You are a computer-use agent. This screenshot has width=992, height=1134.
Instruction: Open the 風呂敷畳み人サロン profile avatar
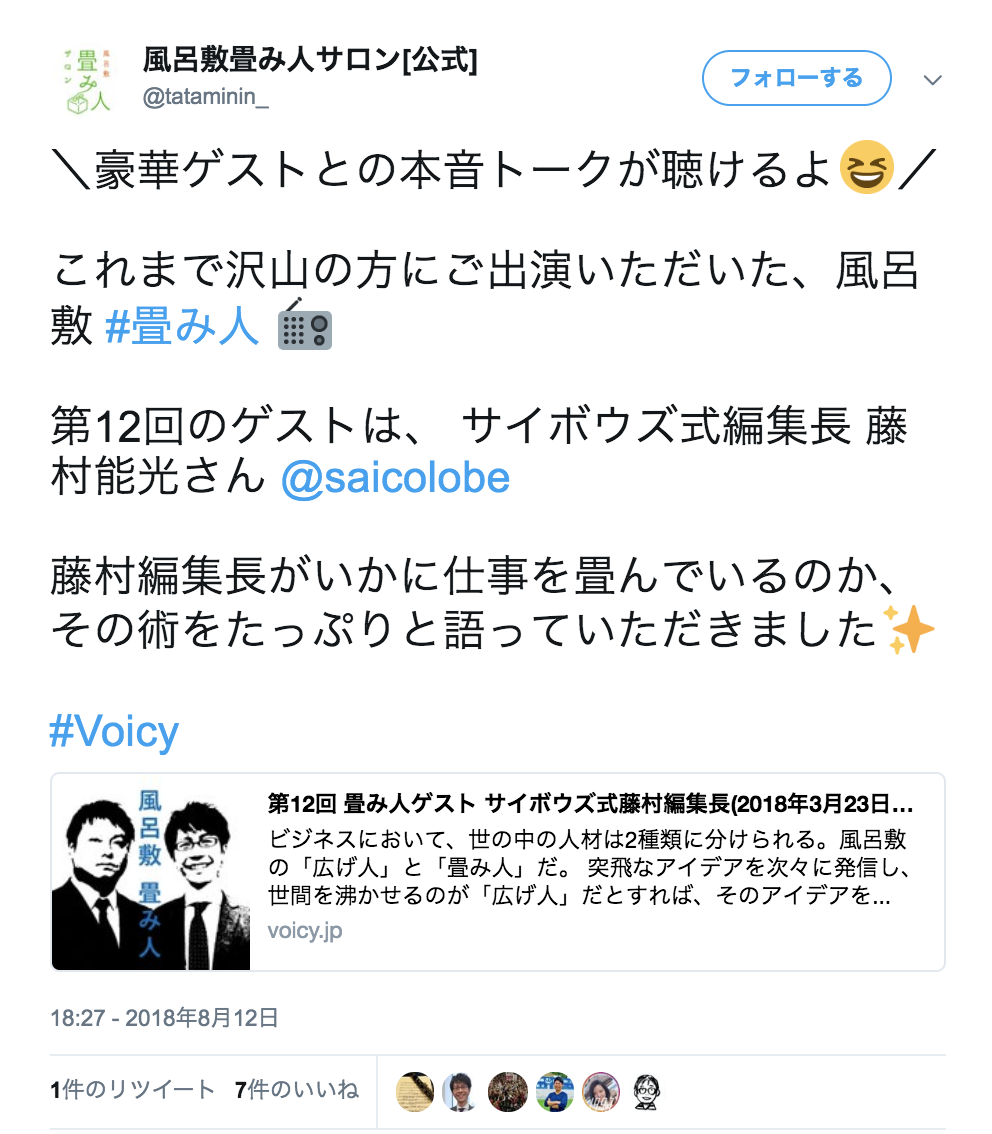pos(88,78)
